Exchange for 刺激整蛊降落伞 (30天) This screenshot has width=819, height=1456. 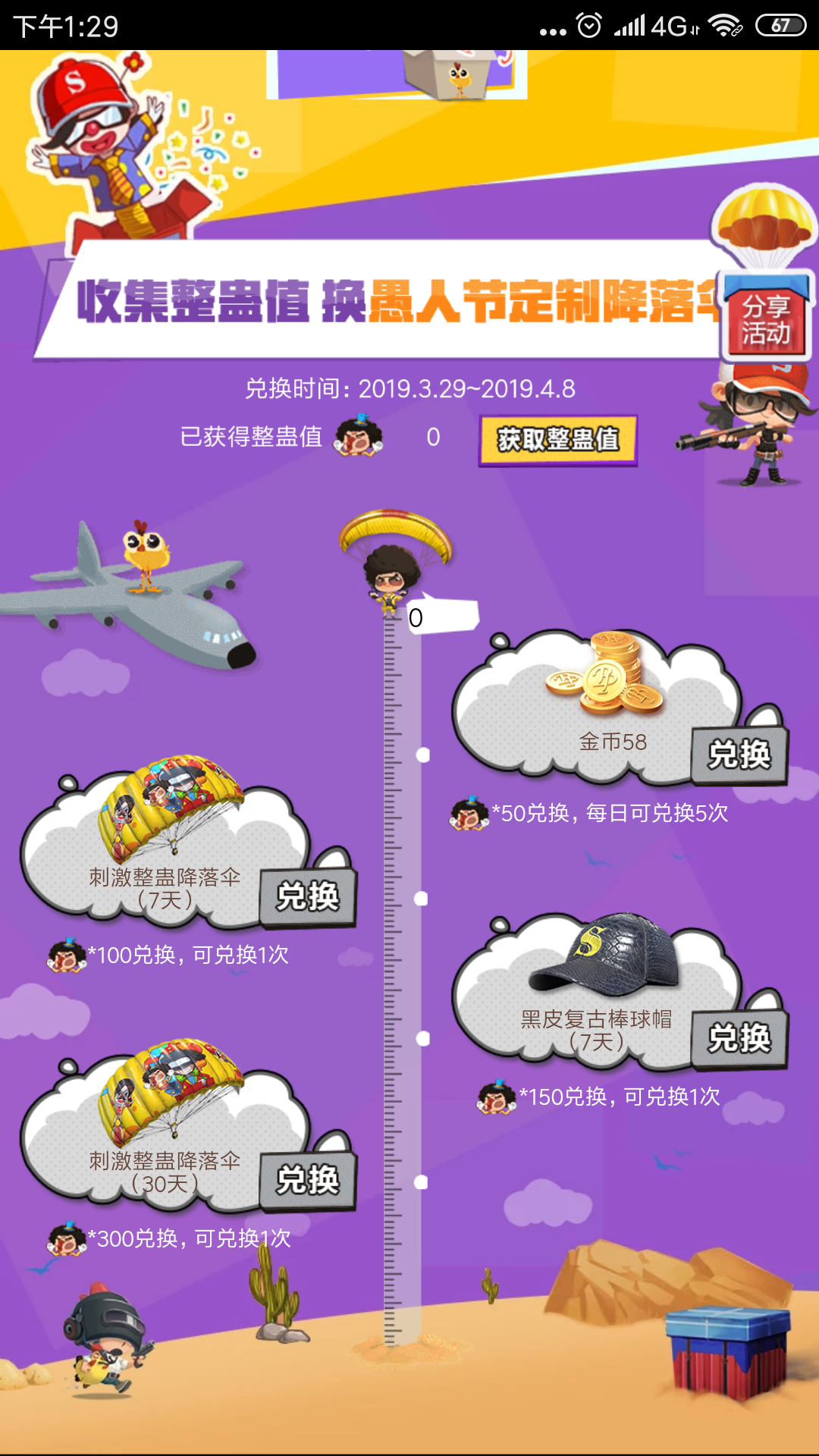coord(308,1181)
